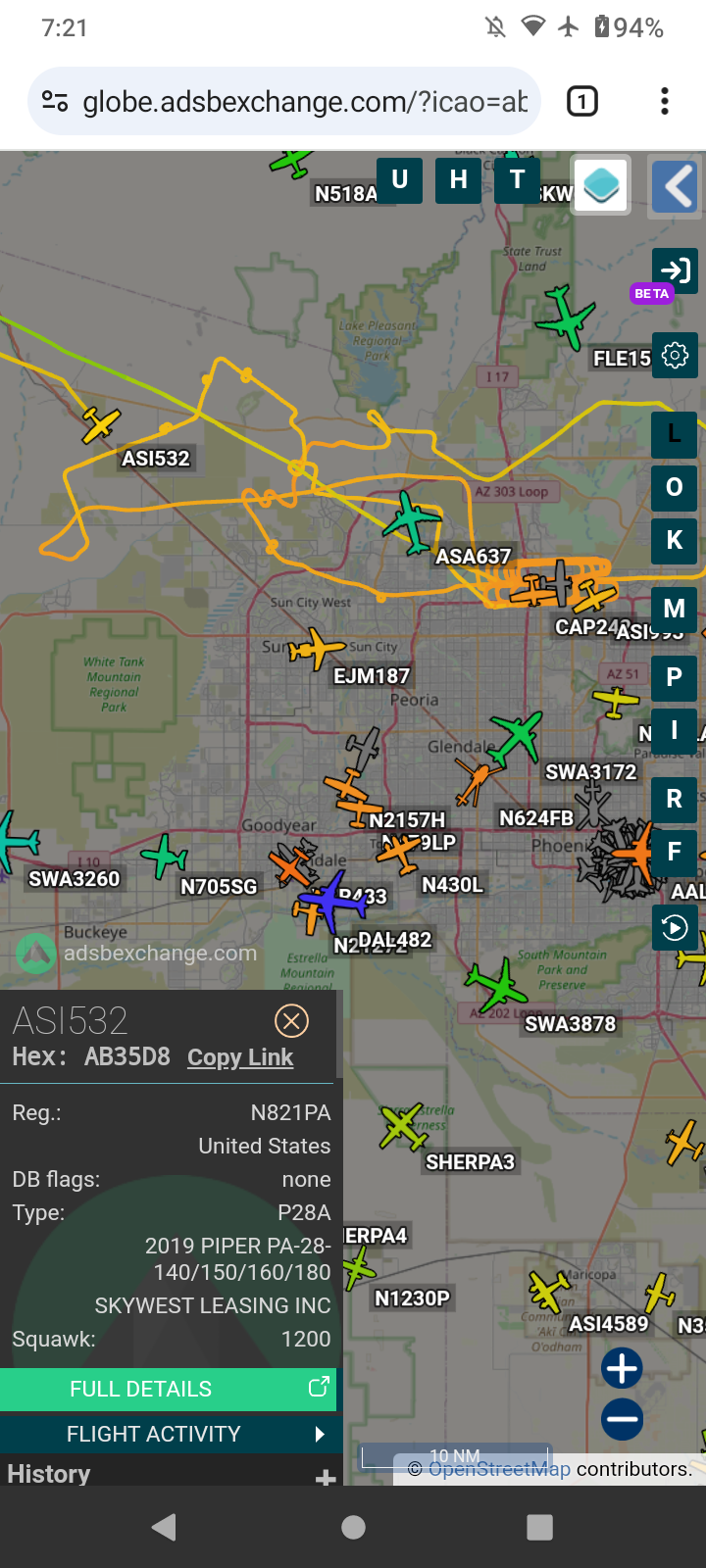This screenshot has height=1568, width=706.
Task: Open the login arrow icon
Action: pyautogui.click(x=675, y=270)
